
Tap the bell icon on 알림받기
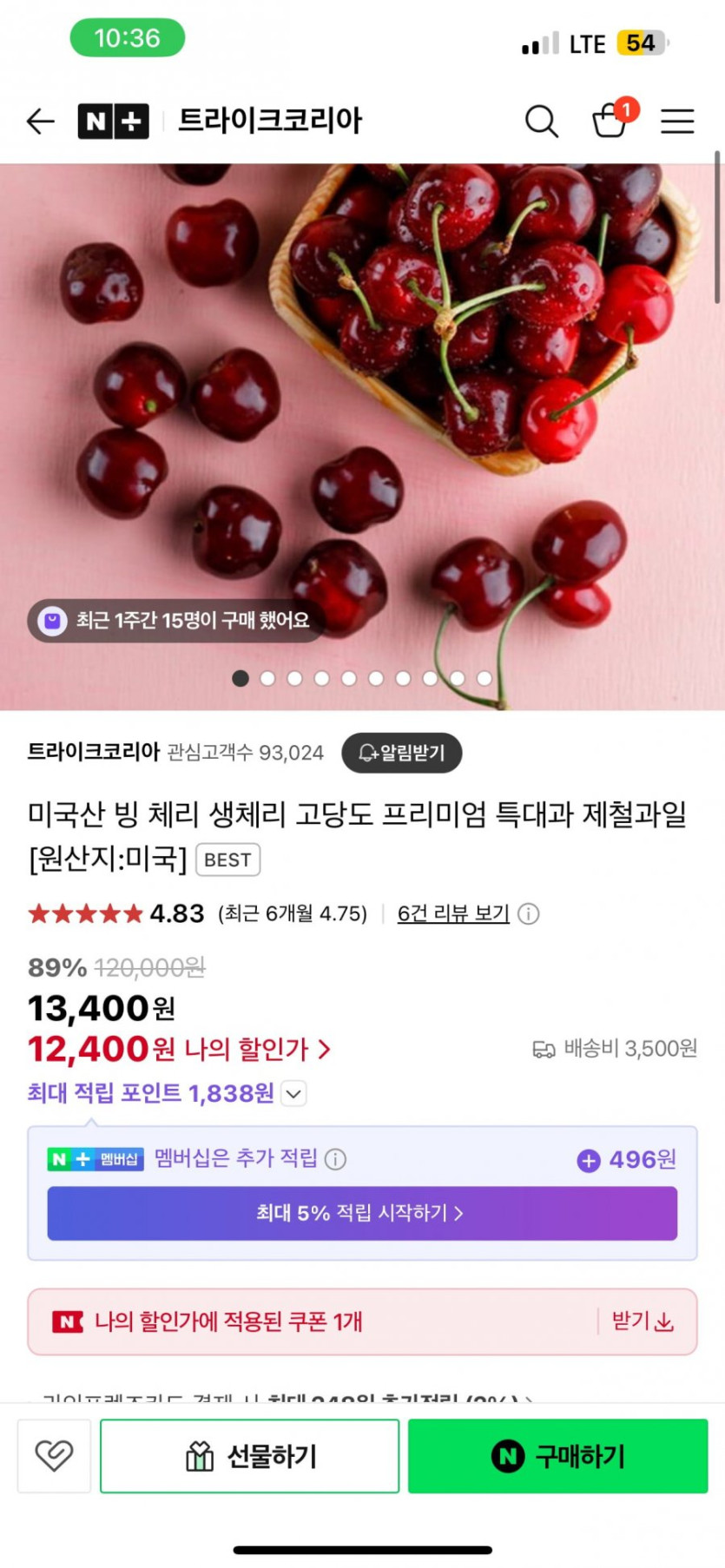pos(368,753)
